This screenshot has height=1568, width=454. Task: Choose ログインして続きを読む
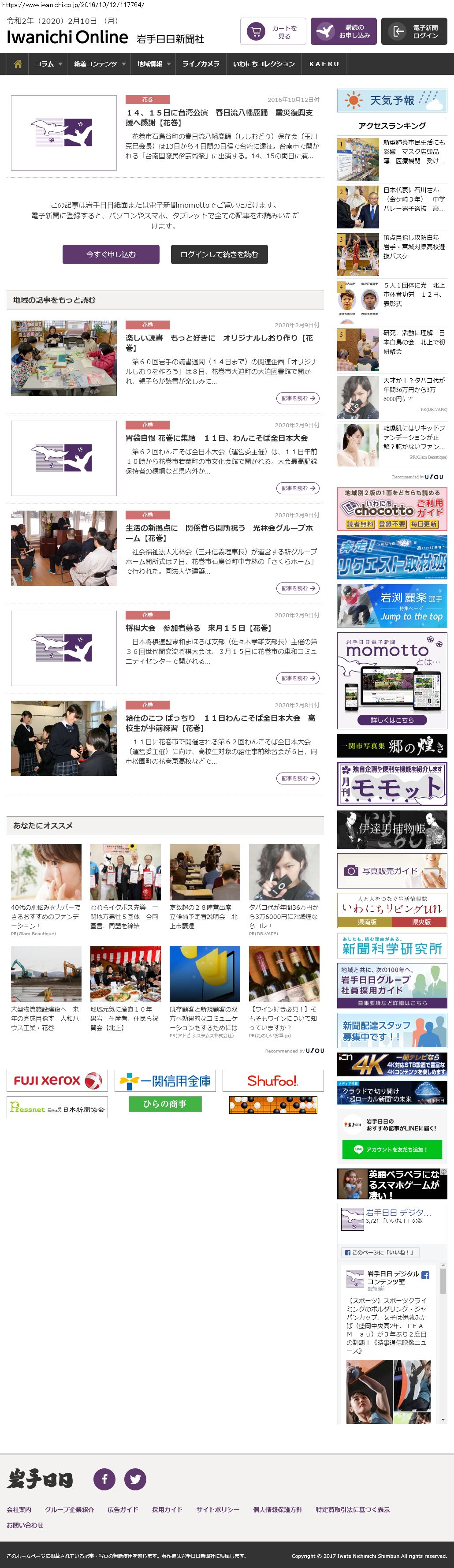(x=219, y=254)
